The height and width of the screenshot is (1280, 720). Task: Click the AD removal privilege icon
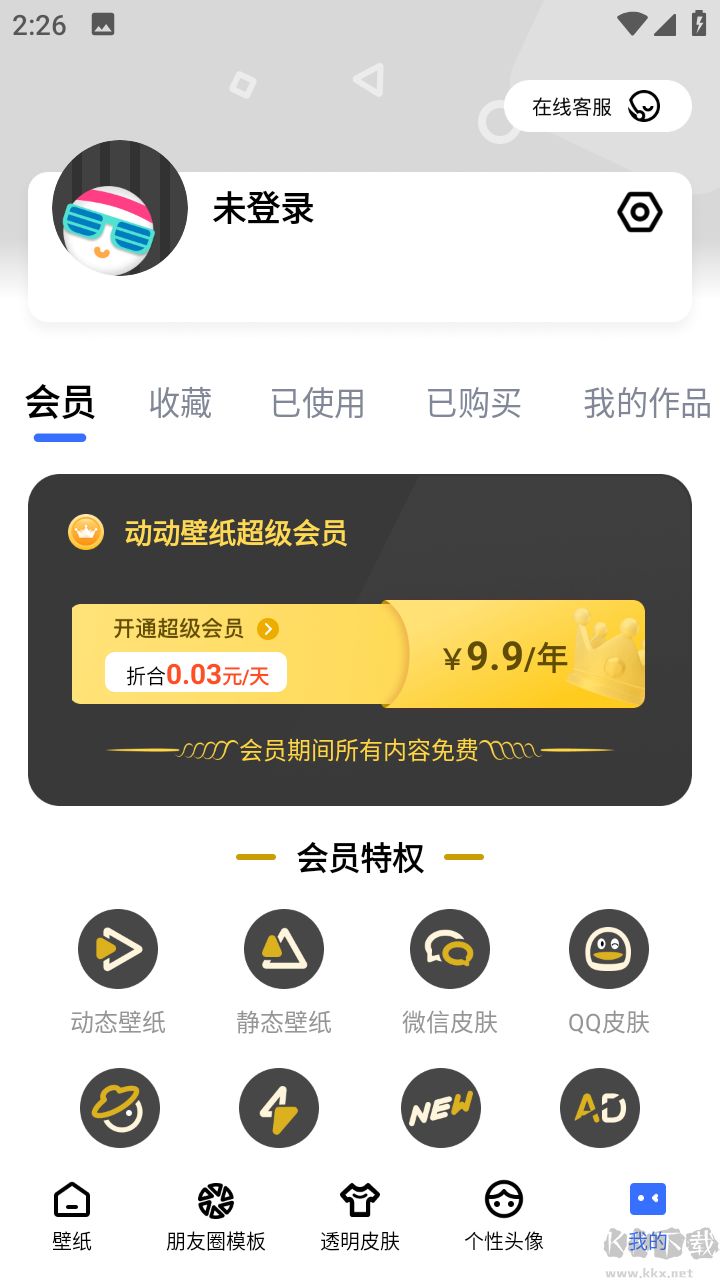(x=599, y=1108)
